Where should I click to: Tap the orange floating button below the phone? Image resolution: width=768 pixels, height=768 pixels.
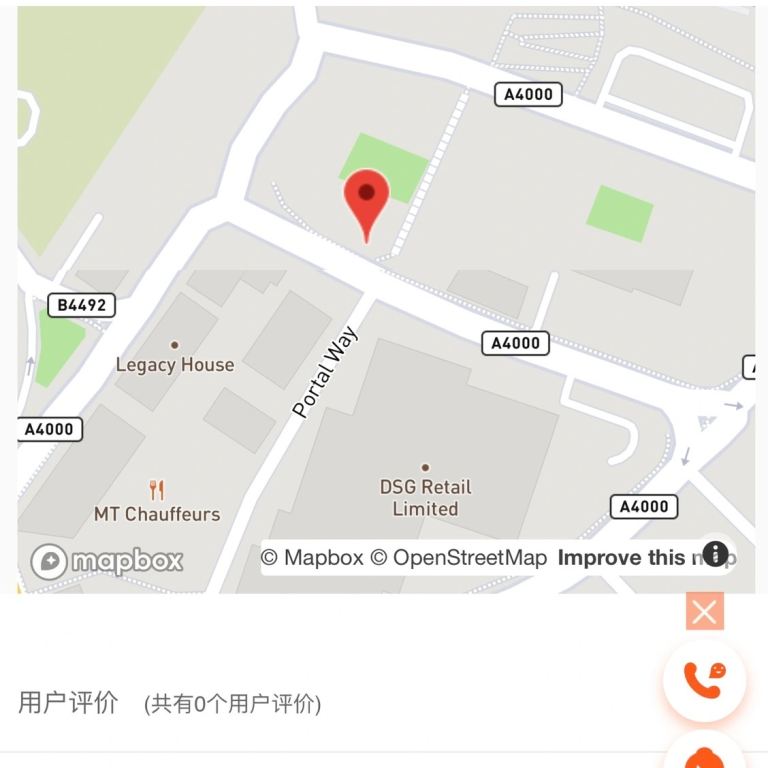tap(705, 756)
